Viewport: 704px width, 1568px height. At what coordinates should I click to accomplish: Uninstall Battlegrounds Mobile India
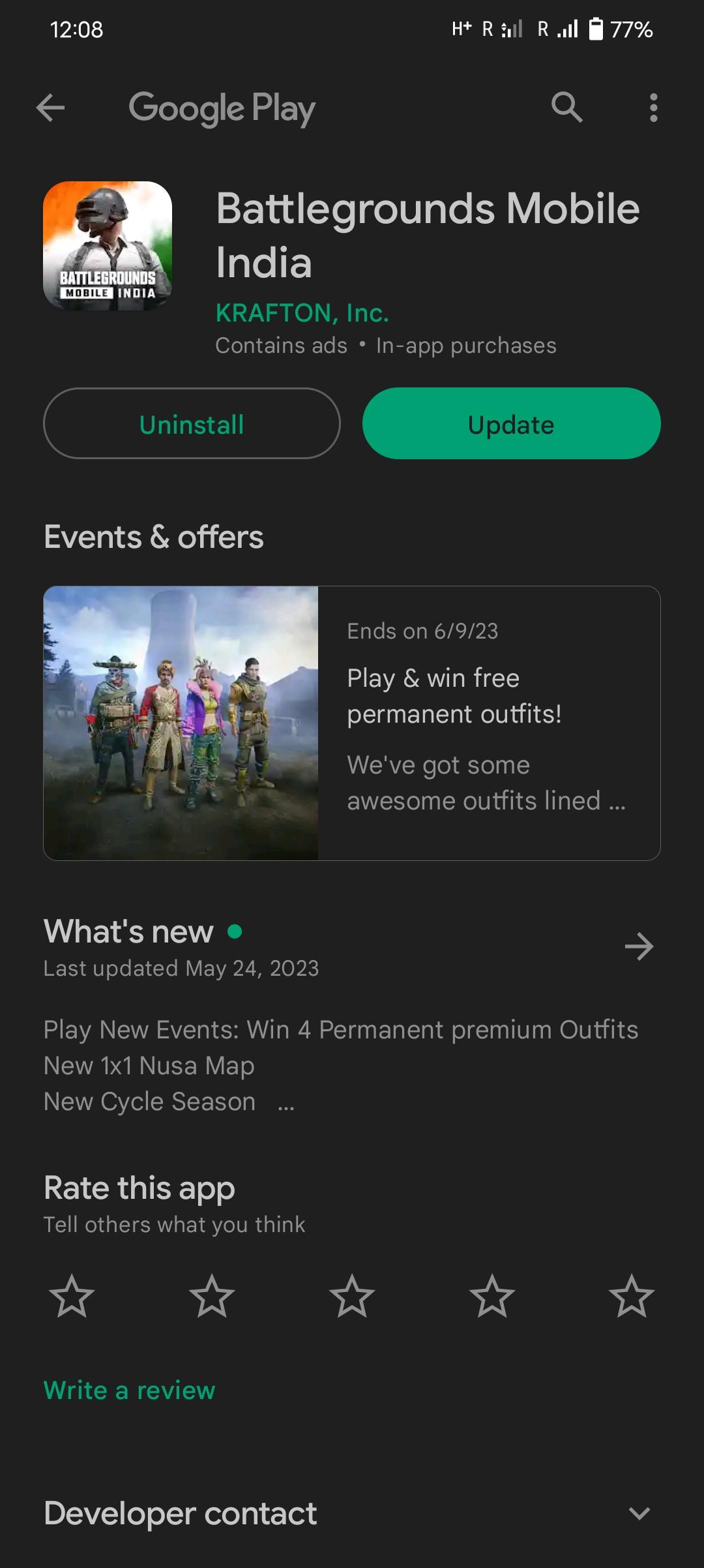[x=192, y=424]
